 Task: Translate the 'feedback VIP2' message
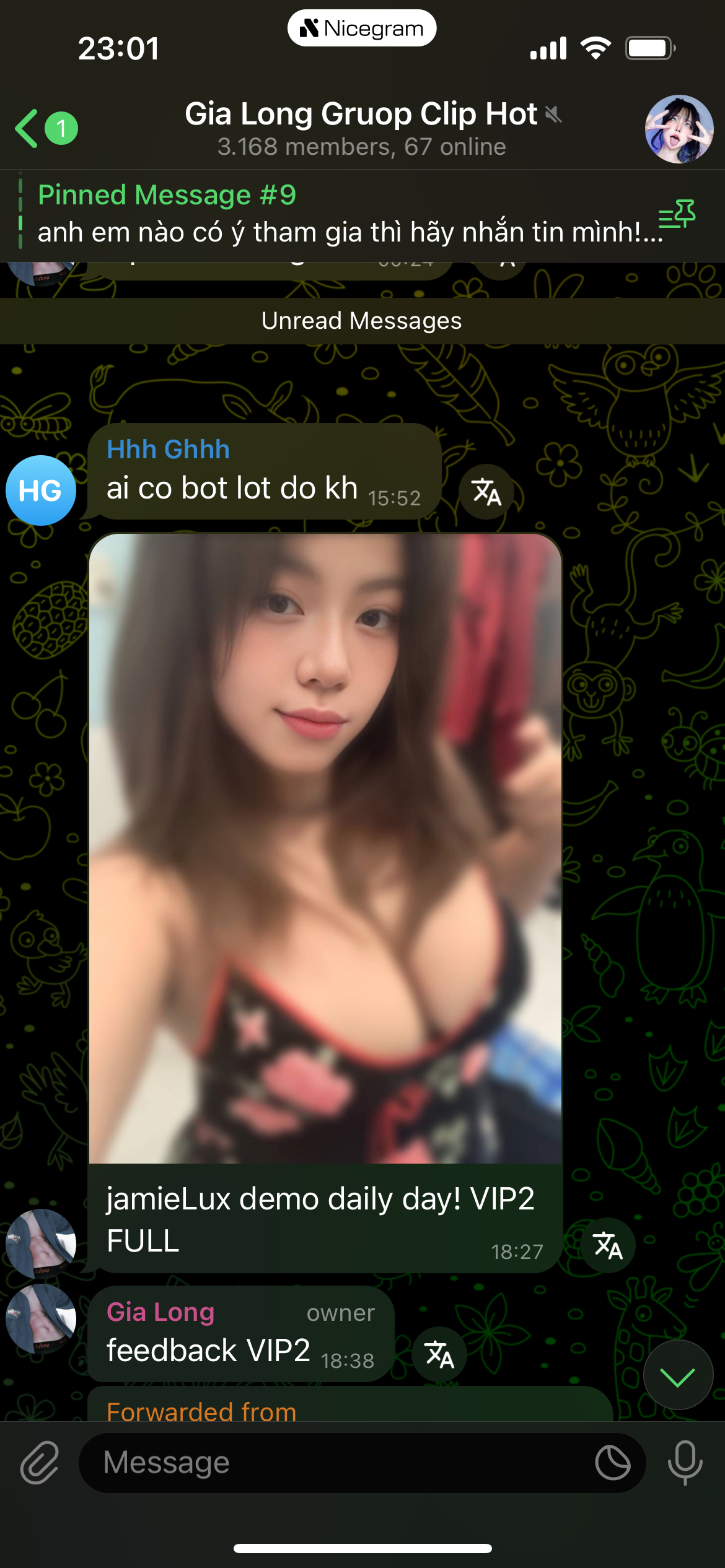(x=439, y=1354)
